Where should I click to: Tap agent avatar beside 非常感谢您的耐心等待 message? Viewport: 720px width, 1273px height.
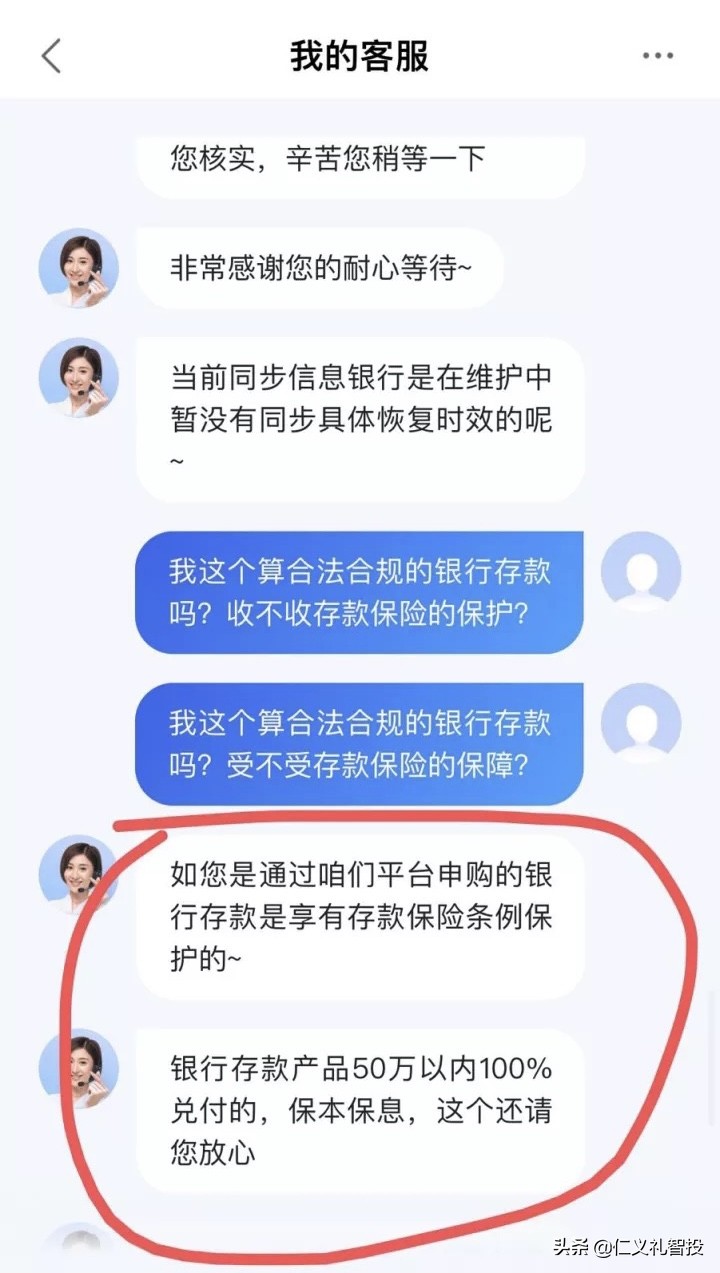point(78,268)
